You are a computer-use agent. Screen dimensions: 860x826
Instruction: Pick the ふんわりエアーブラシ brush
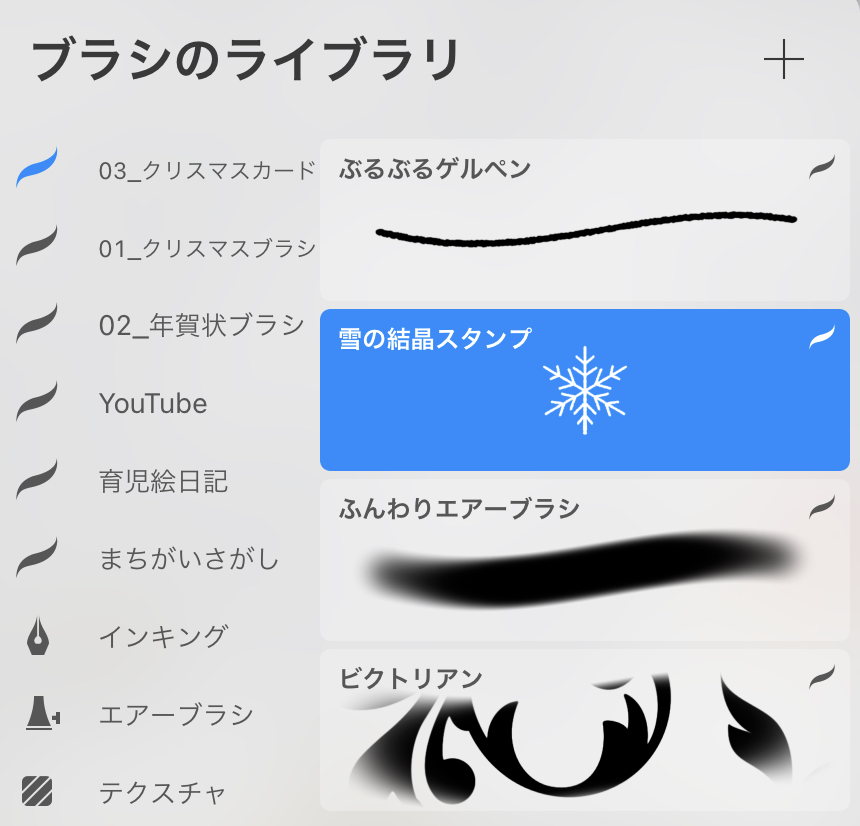pyautogui.click(x=584, y=560)
